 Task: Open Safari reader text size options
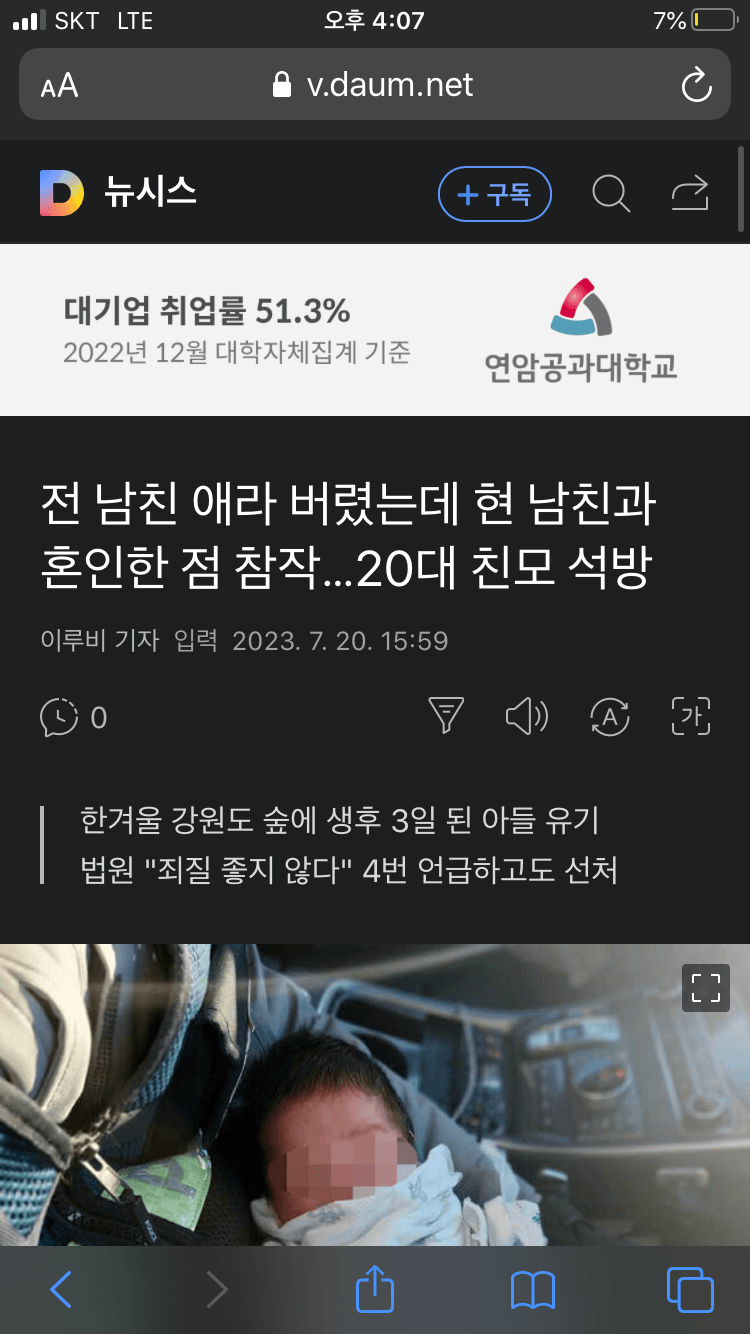[60, 85]
